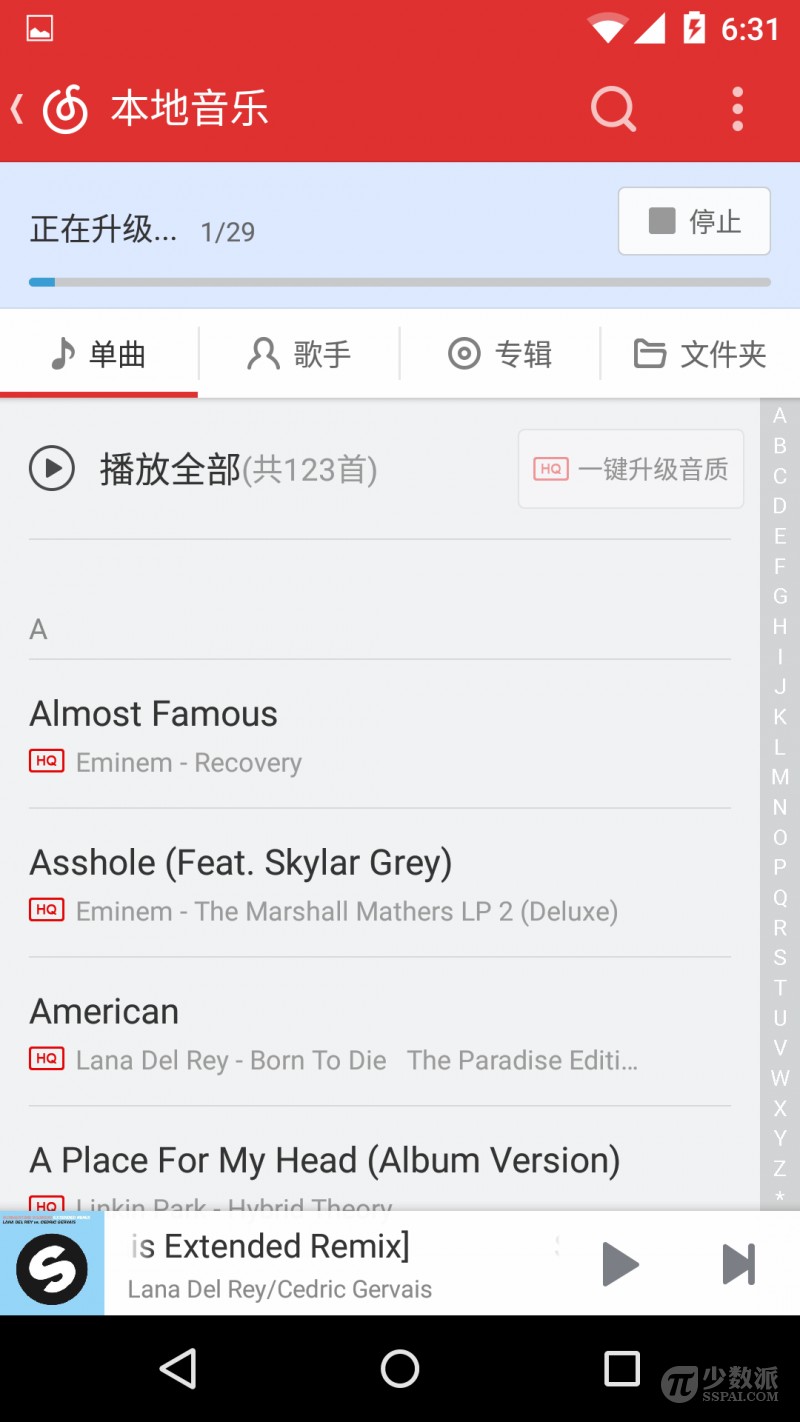Resume playback in the mini player

[619, 1264]
